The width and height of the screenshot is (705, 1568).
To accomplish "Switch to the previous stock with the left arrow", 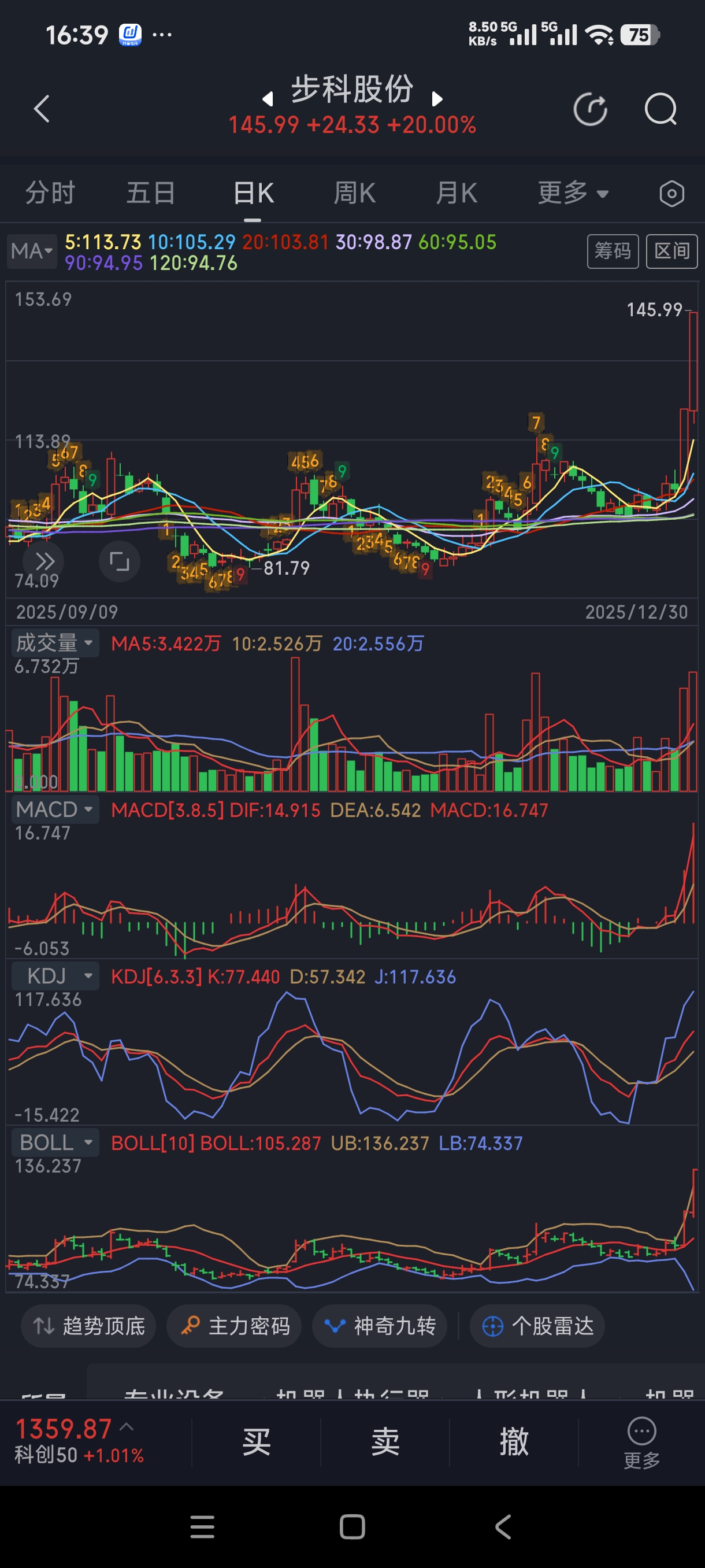I will click(267, 99).
